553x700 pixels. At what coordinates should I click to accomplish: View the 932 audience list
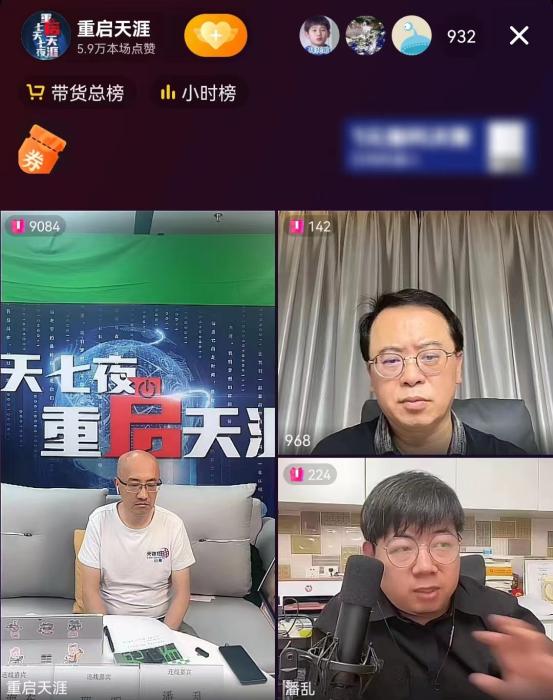[461, 37]
